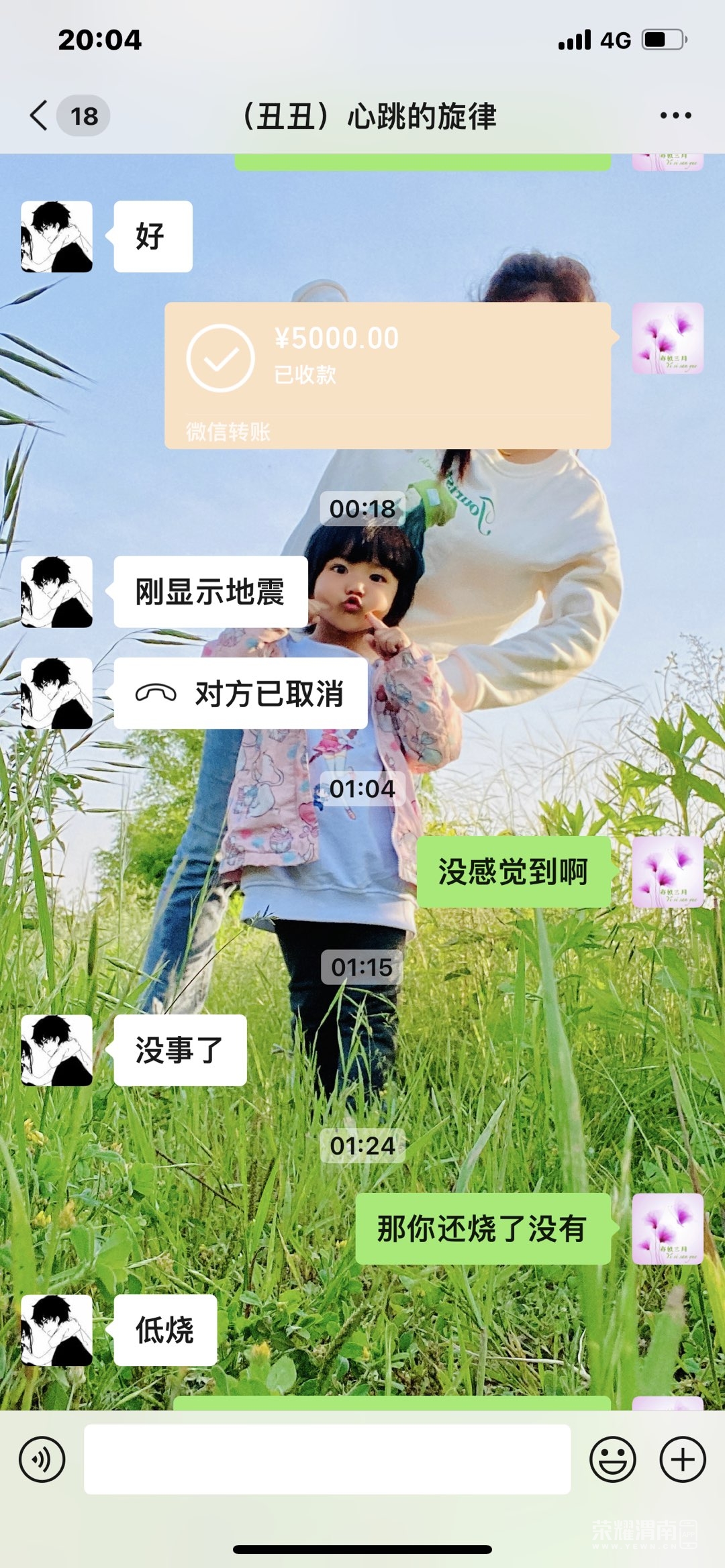
Task: Open contact avatar beside 刚显示地震
Action: point(57,592)
